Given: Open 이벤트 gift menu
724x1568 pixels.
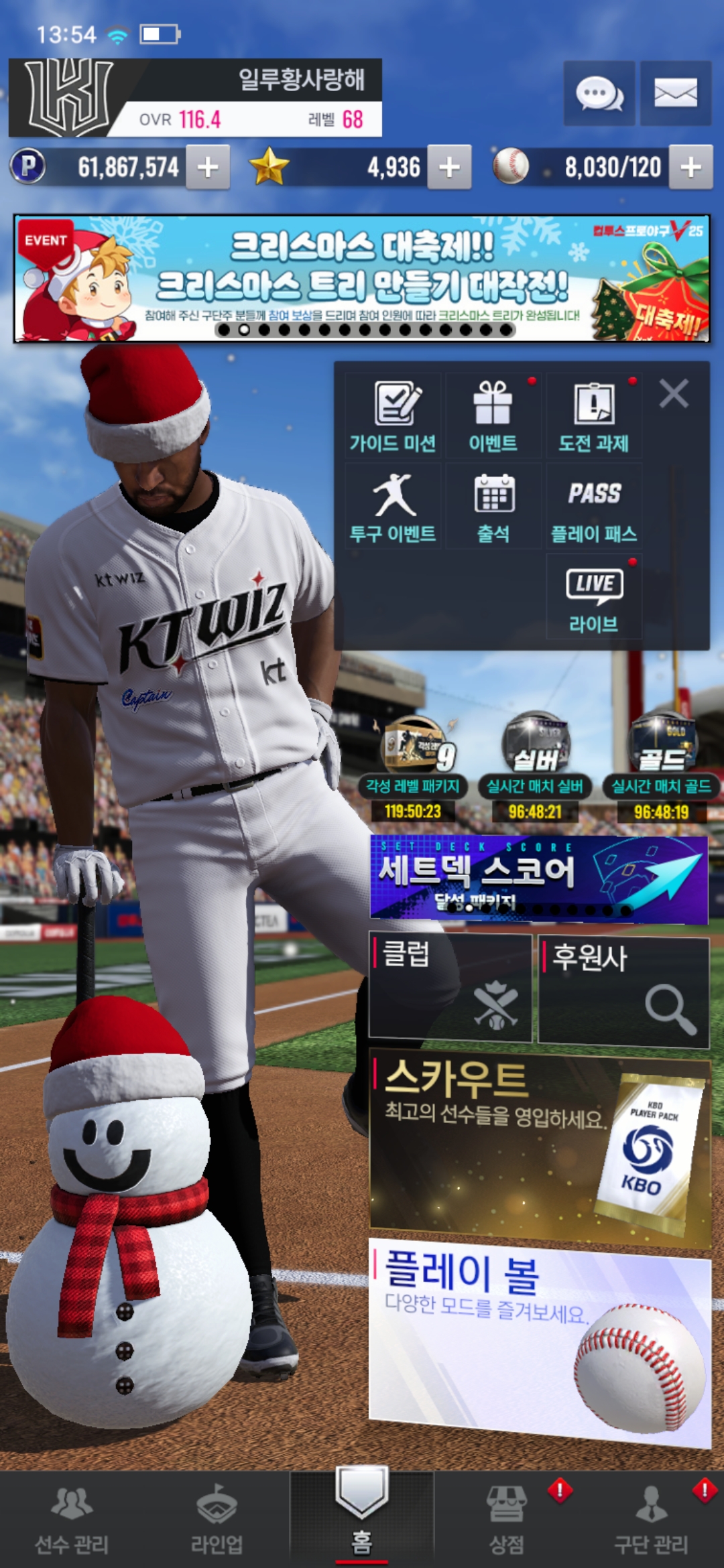Looking at the screenshot, I should [x=493, y=416].
